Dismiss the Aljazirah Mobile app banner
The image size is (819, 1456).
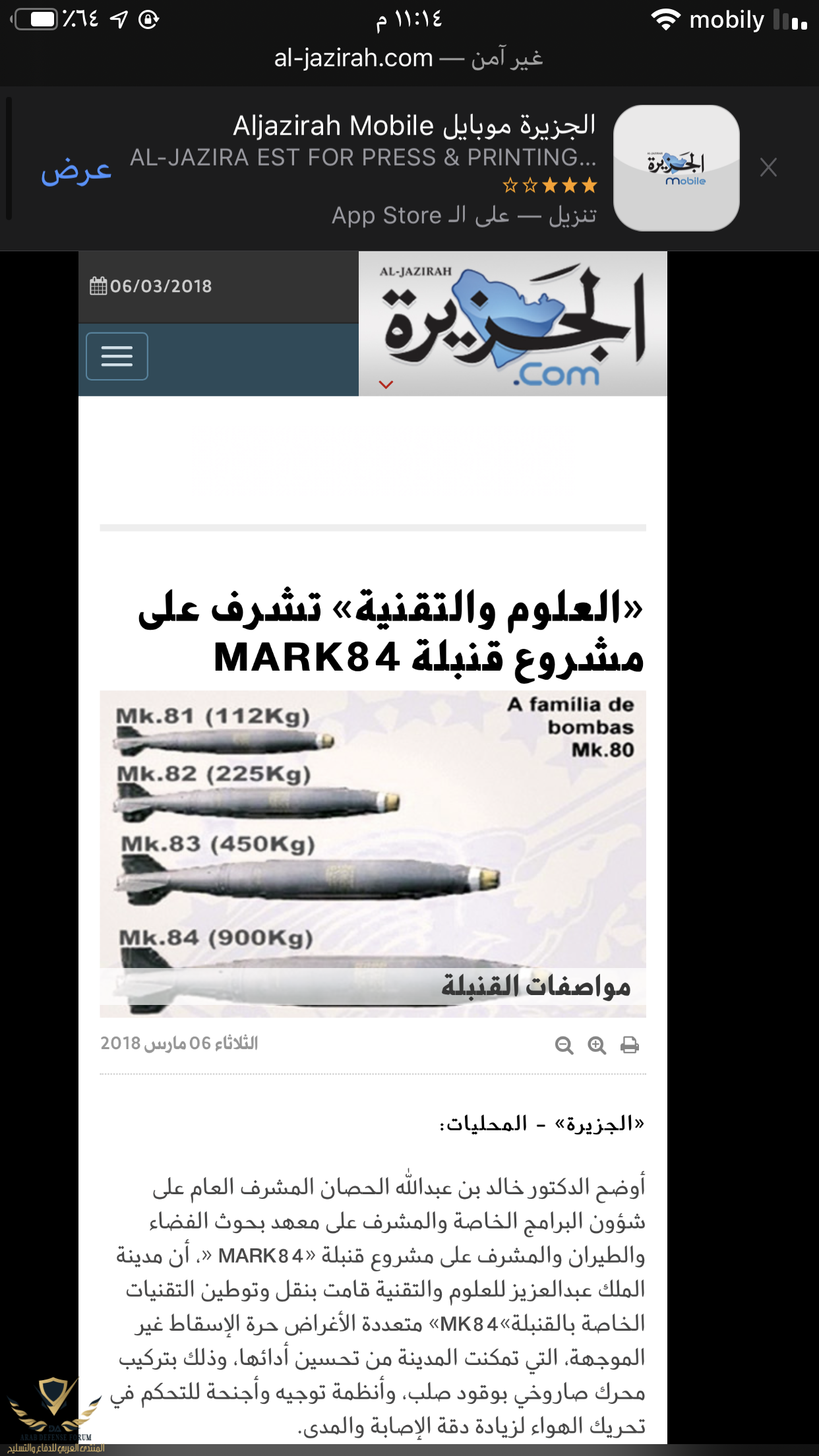click(768, 167)
